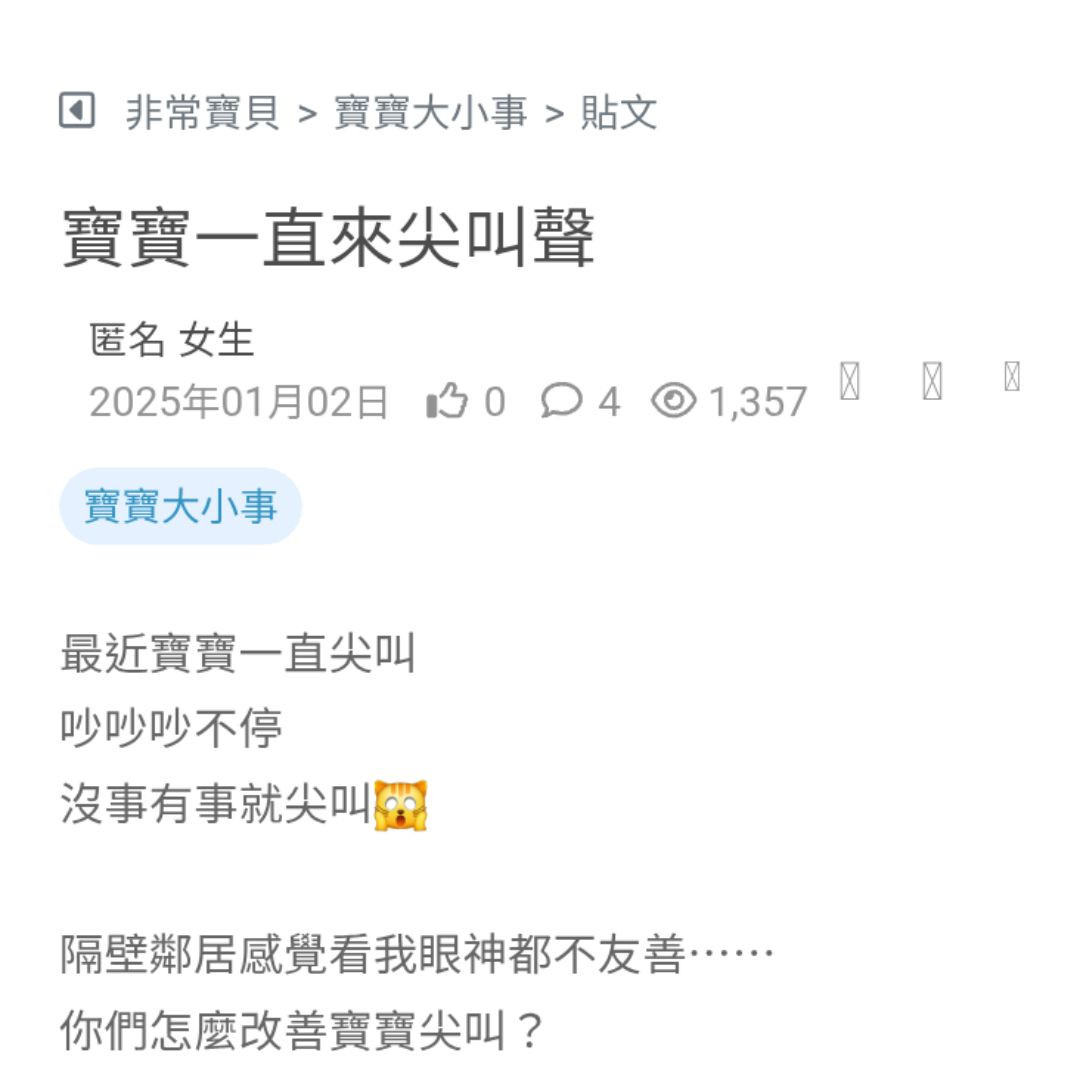1080x1080 pixels.
Task: Tap the back arrow icon in breadcrumb
Action: pos(77,110)
